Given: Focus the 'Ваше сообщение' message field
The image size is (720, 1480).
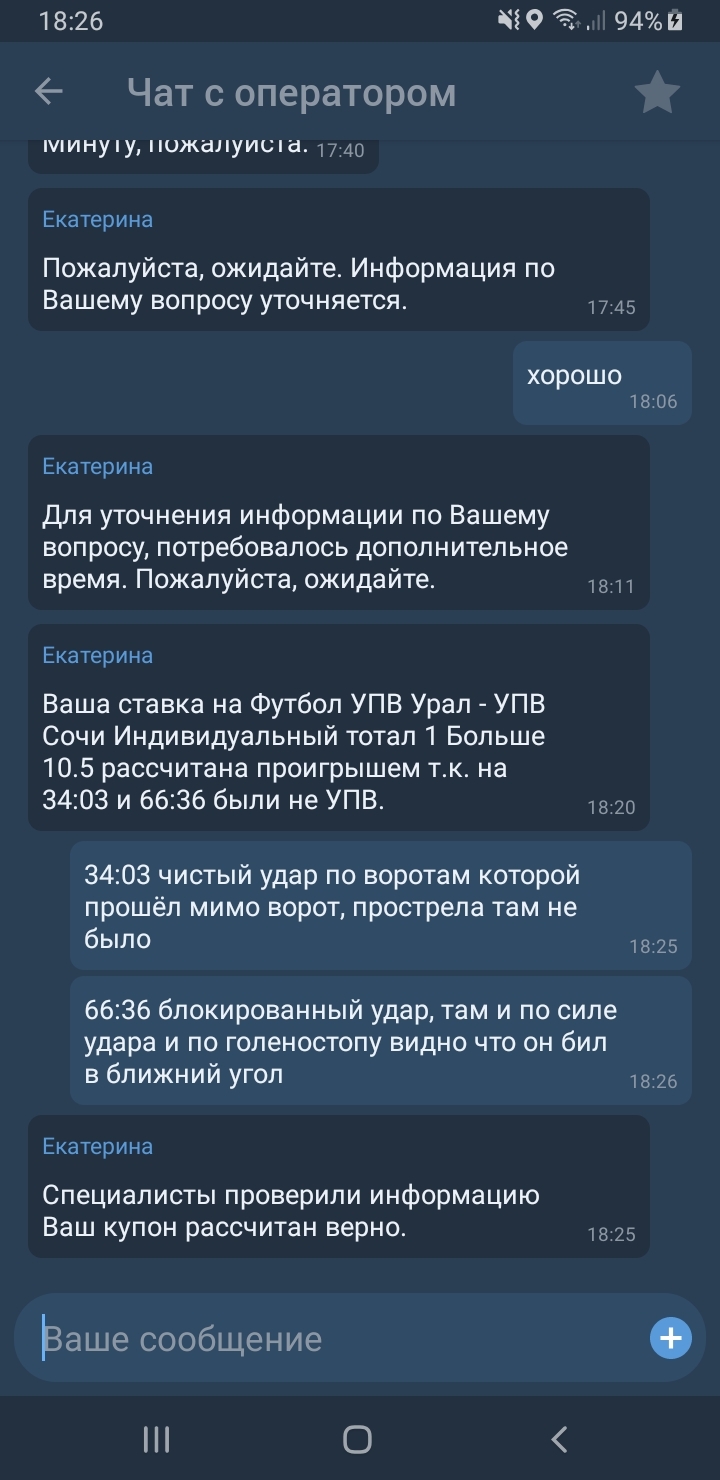Looking at the screenshot, I should pyautogui.click(x=330, y=1339).
